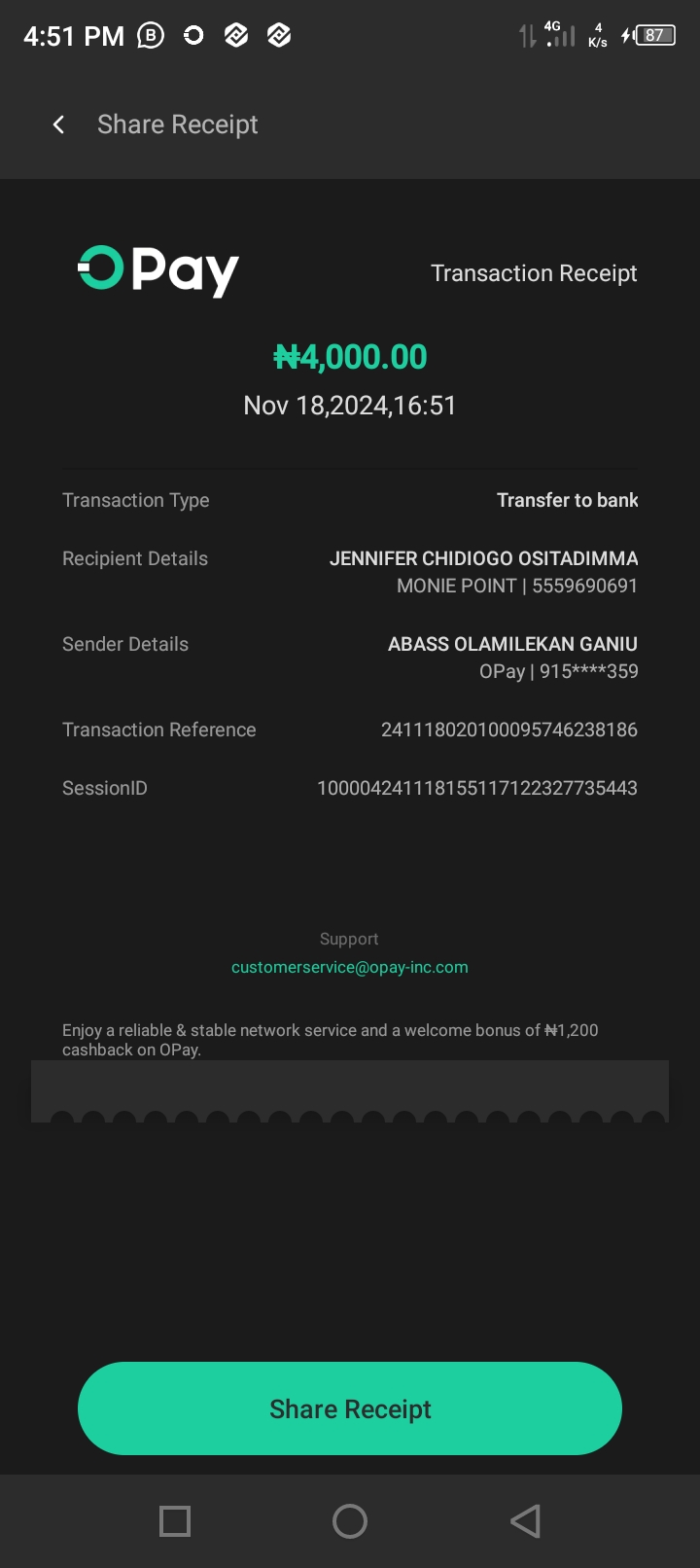
Task: Tap the green Share Receipt button
Action: point(350,1408)
